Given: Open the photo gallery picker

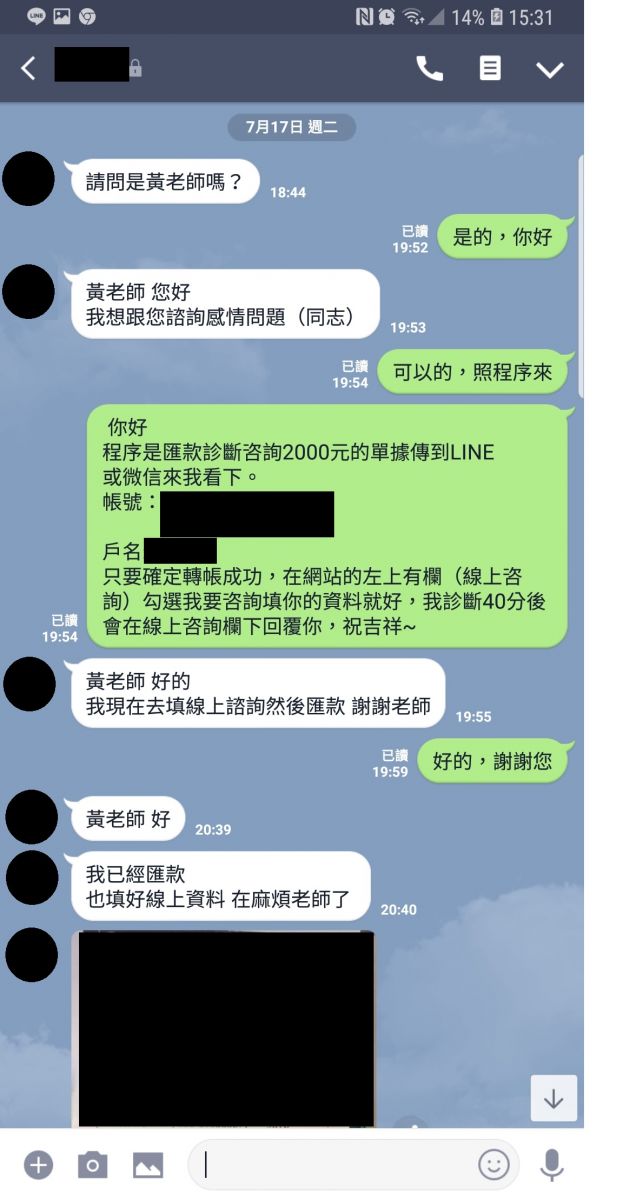Looking at the screenshot, I should click(x=147, y=1165).
